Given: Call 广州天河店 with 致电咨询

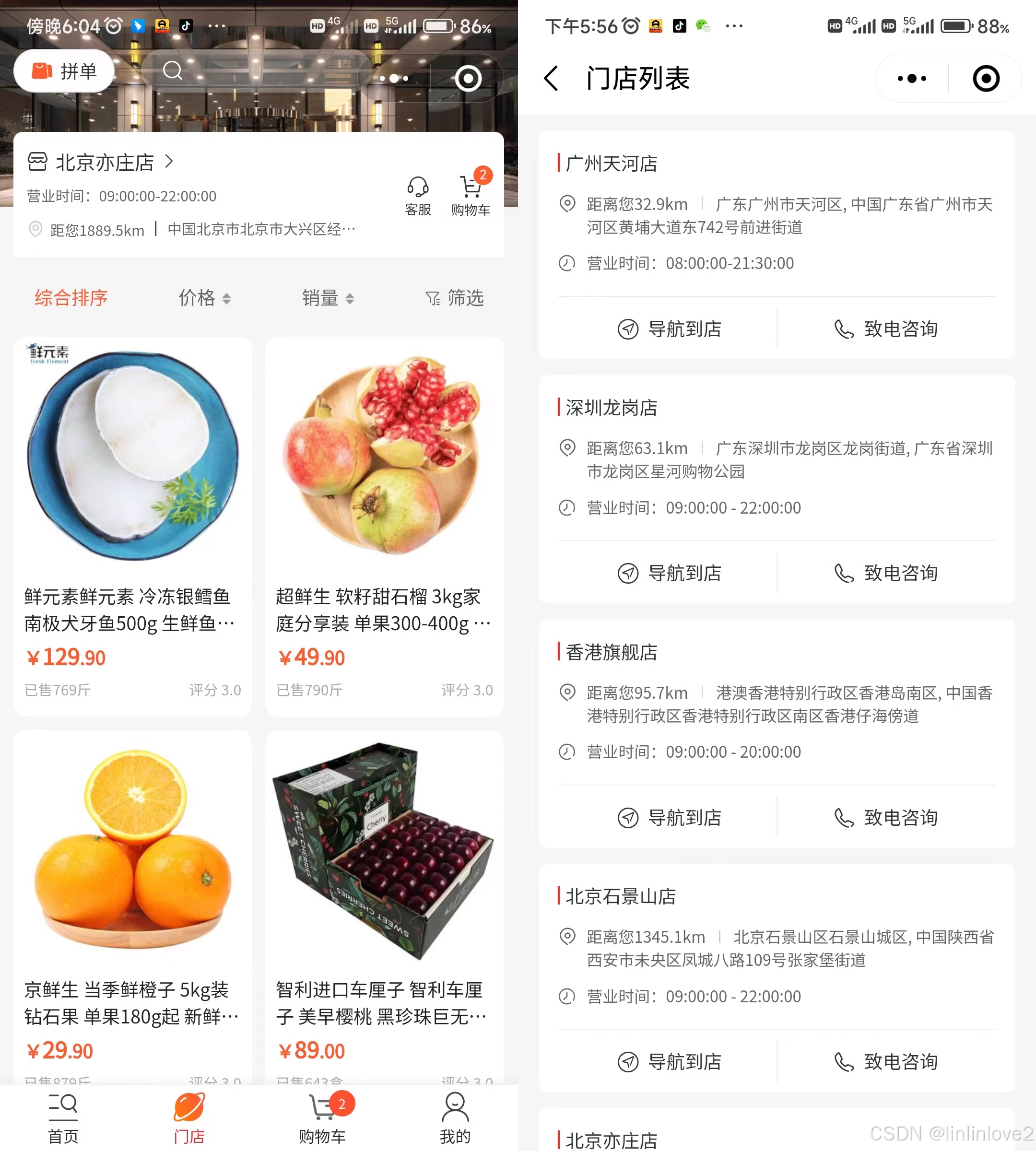Looking at the screenshot, I should pos(886,329).
